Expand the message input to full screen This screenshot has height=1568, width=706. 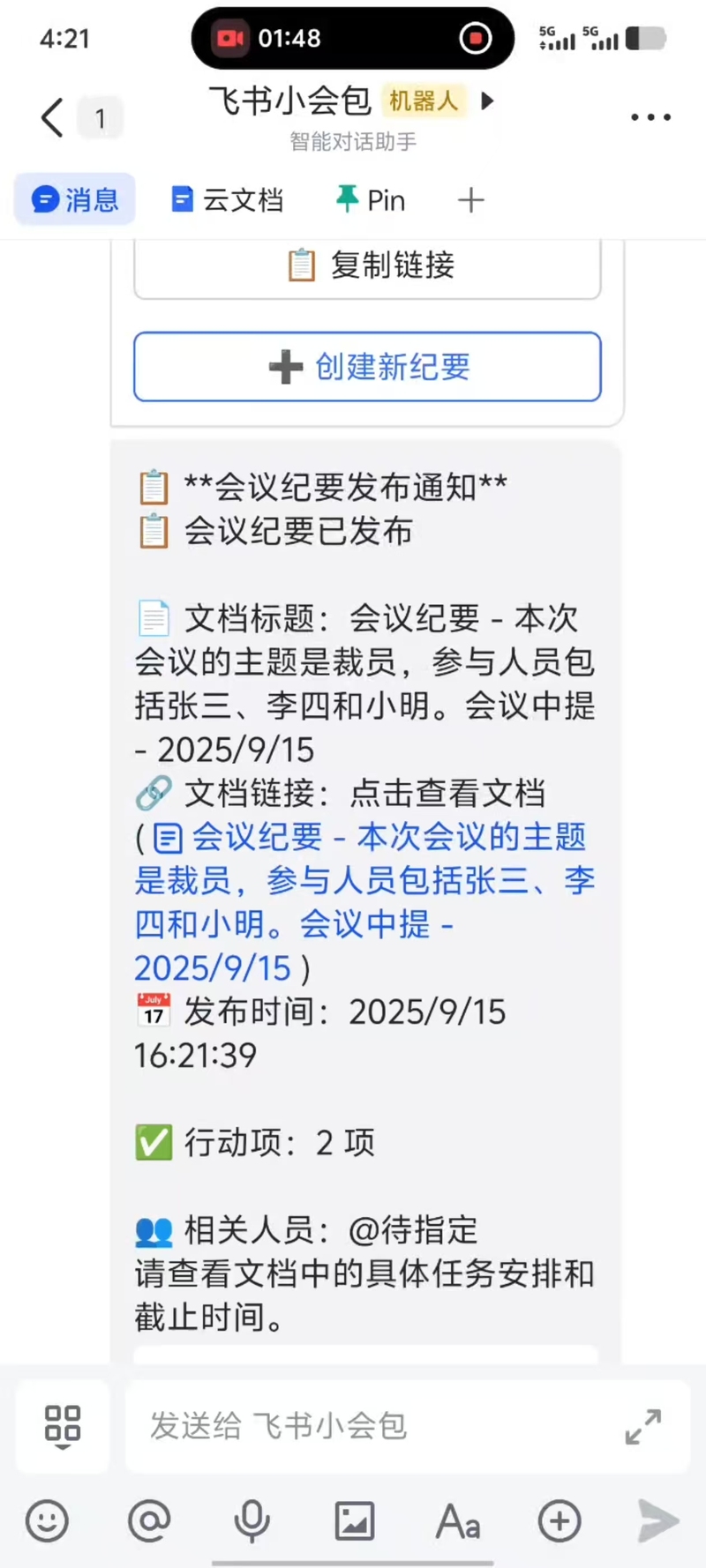click(x=643, y=1426)
